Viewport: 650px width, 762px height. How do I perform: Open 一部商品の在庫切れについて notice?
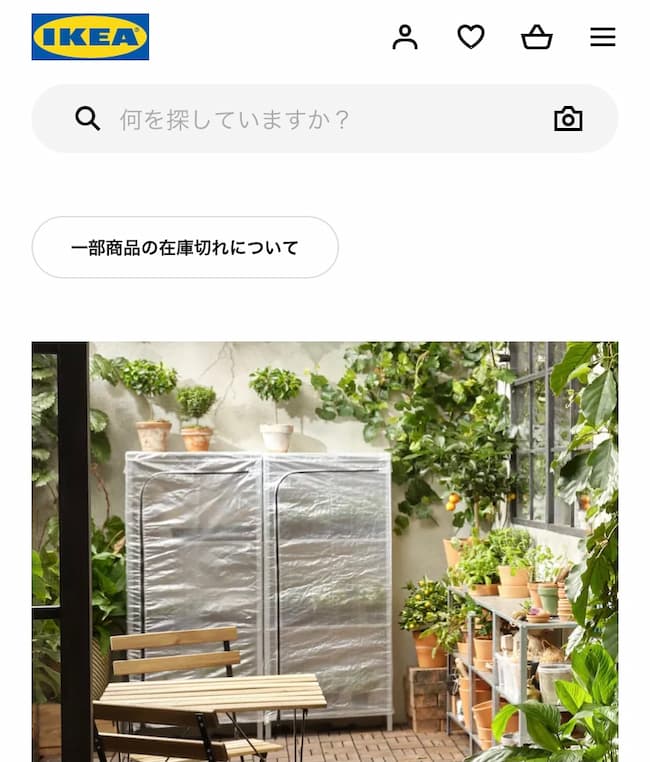coord(185,247)
